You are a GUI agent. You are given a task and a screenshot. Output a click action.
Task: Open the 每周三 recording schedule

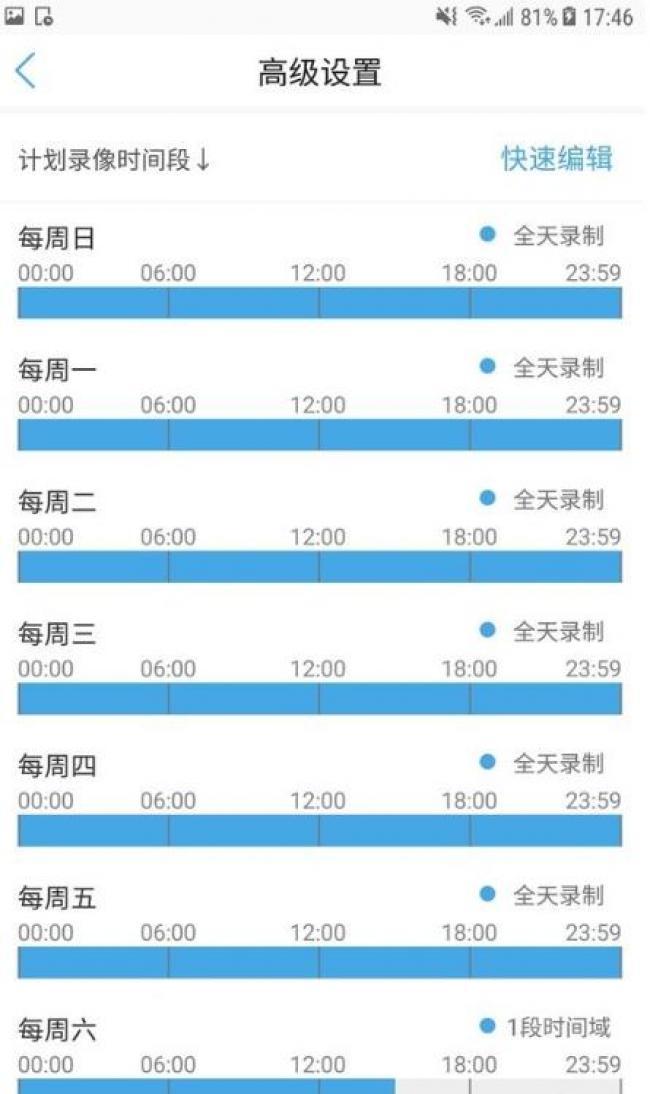tap(320, 698)
